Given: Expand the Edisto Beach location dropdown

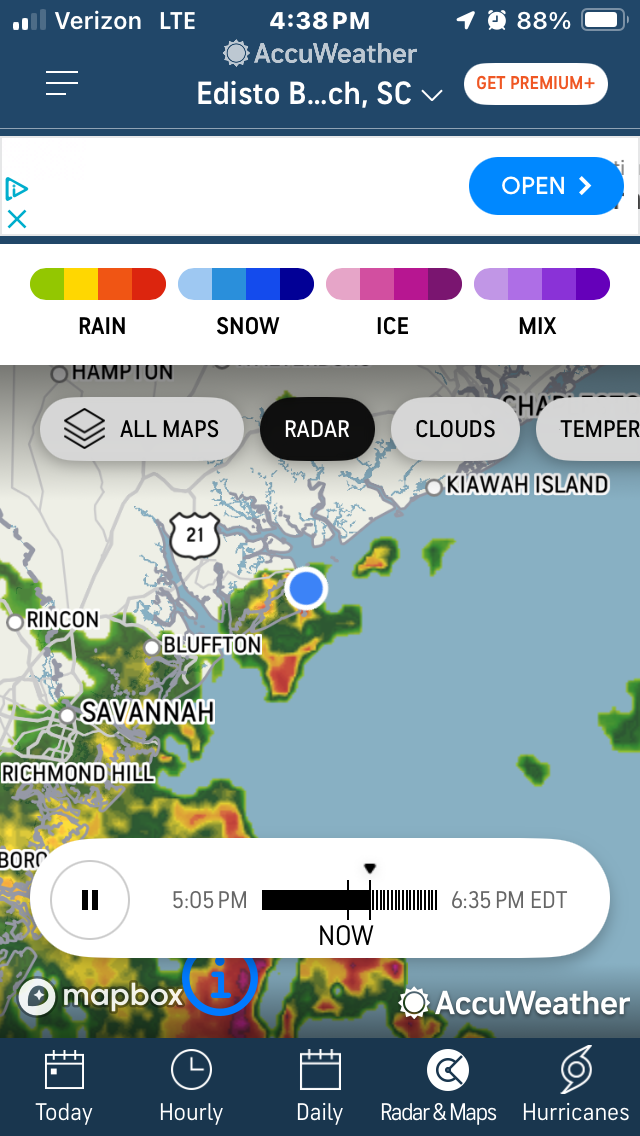Looking at the screenshot, I should pyautogui.click(x=320, y=94).
